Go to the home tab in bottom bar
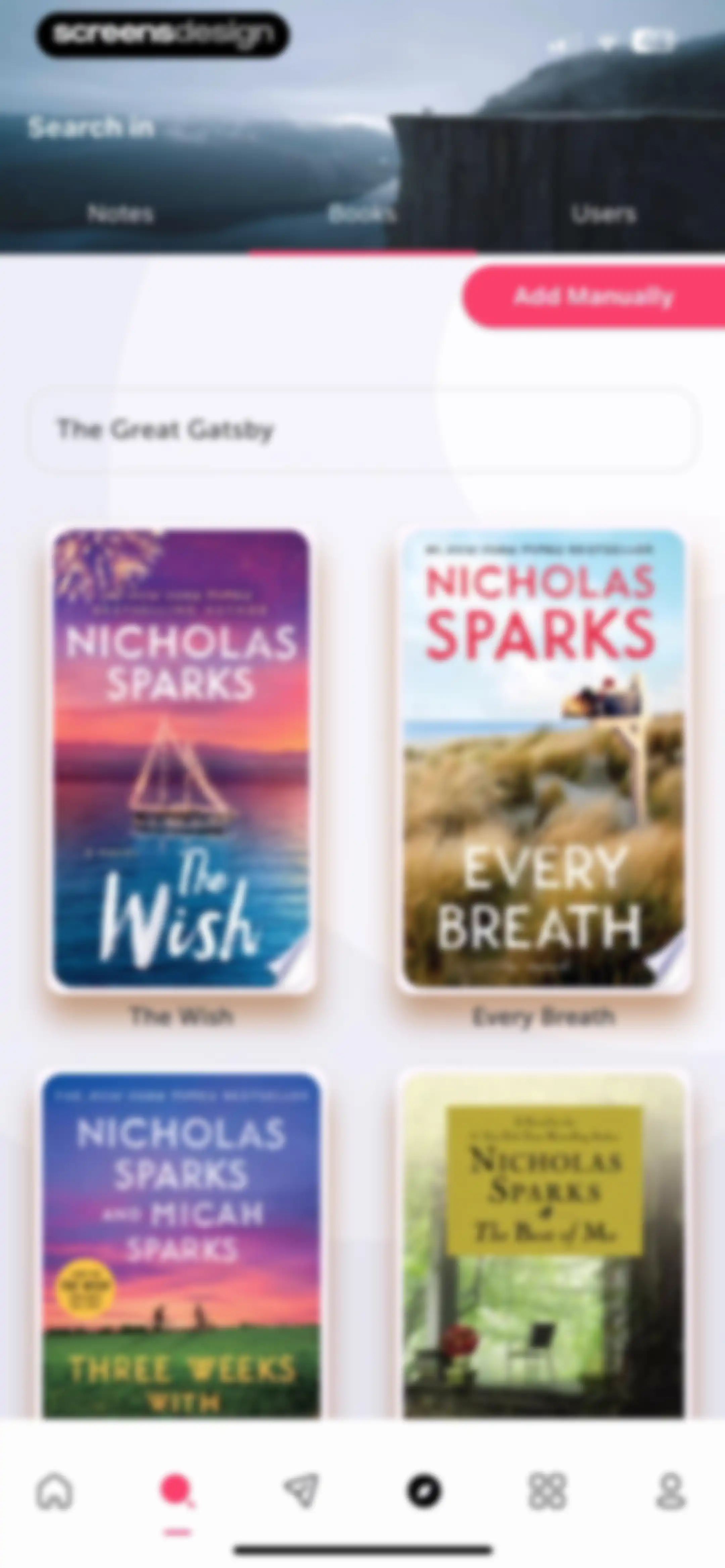The width and height of the screenshot is (725, 1568). pos(55,1491)
